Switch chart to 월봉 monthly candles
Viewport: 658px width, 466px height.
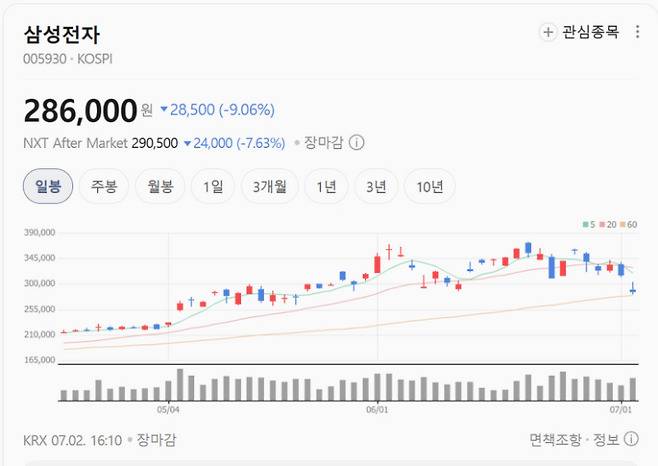pos(160,186)
